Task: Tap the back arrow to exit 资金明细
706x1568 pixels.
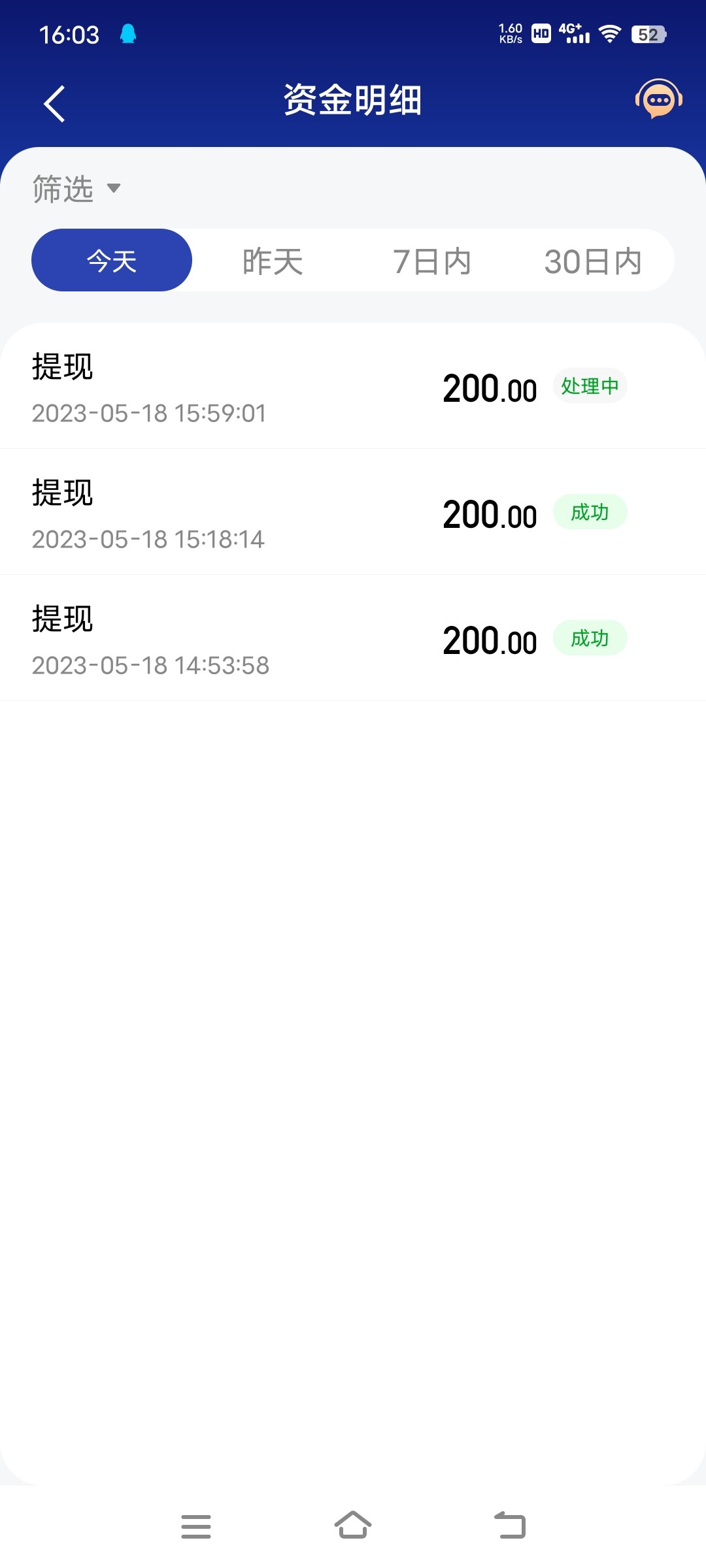Action: pos(54,102)
